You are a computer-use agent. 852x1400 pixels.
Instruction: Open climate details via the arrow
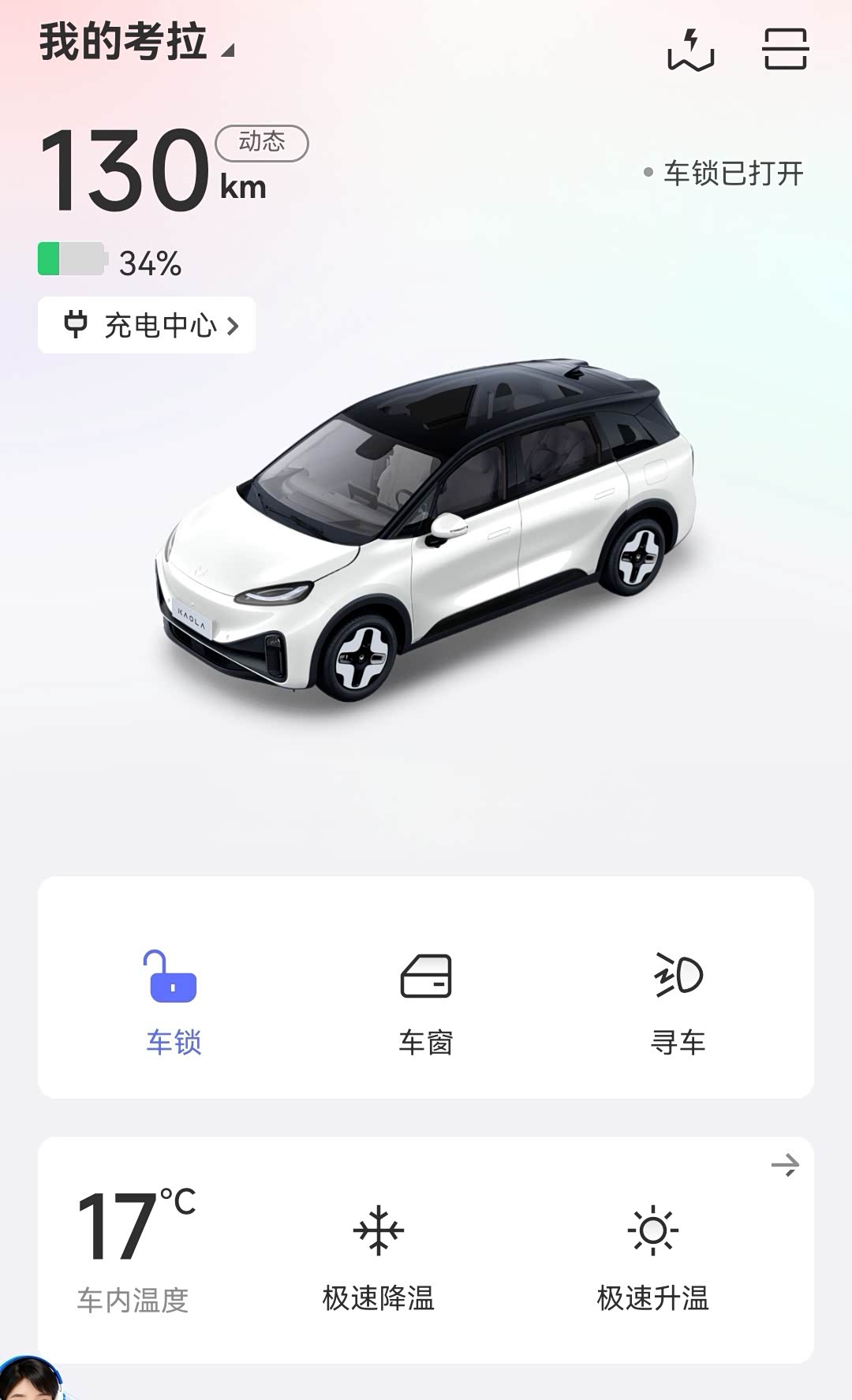785,1165
